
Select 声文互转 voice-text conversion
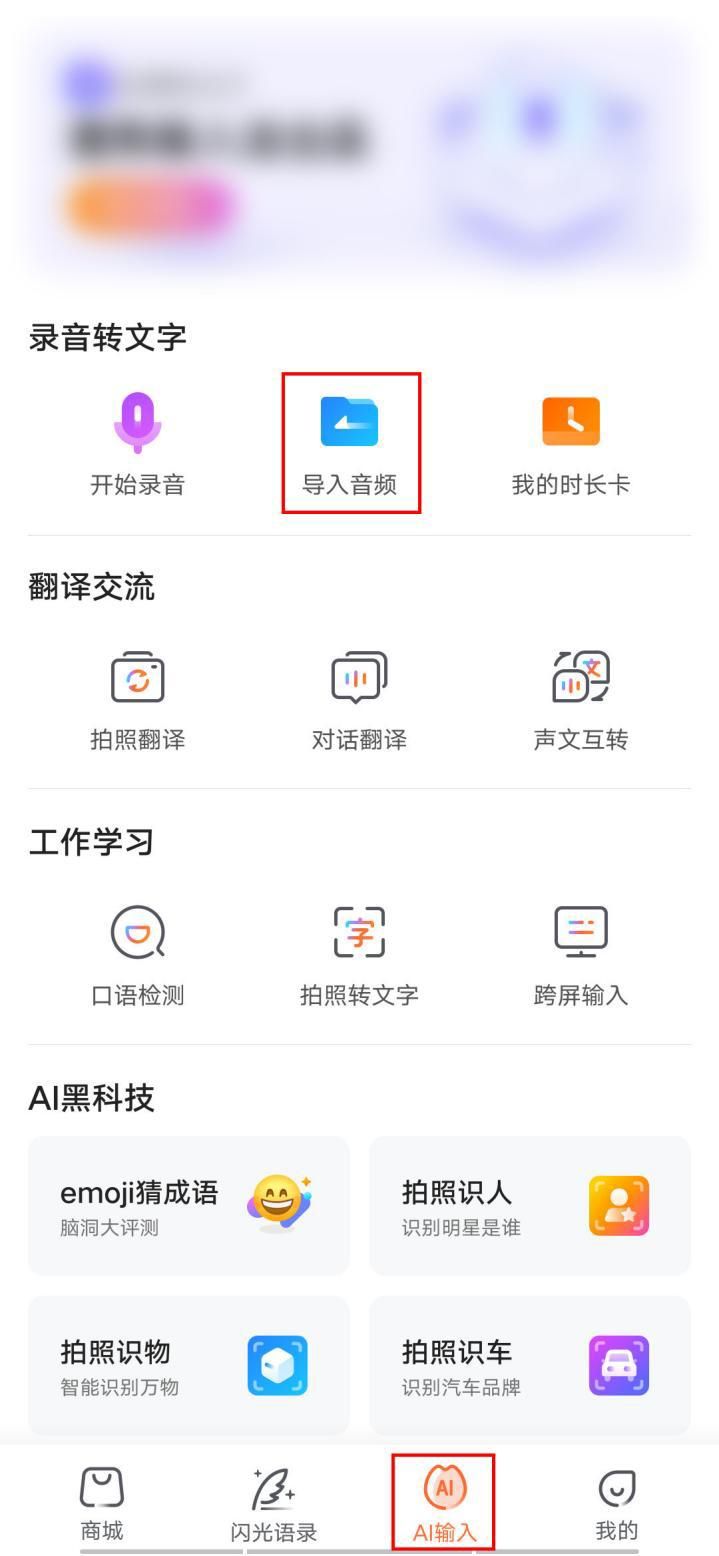pos(581,699)
